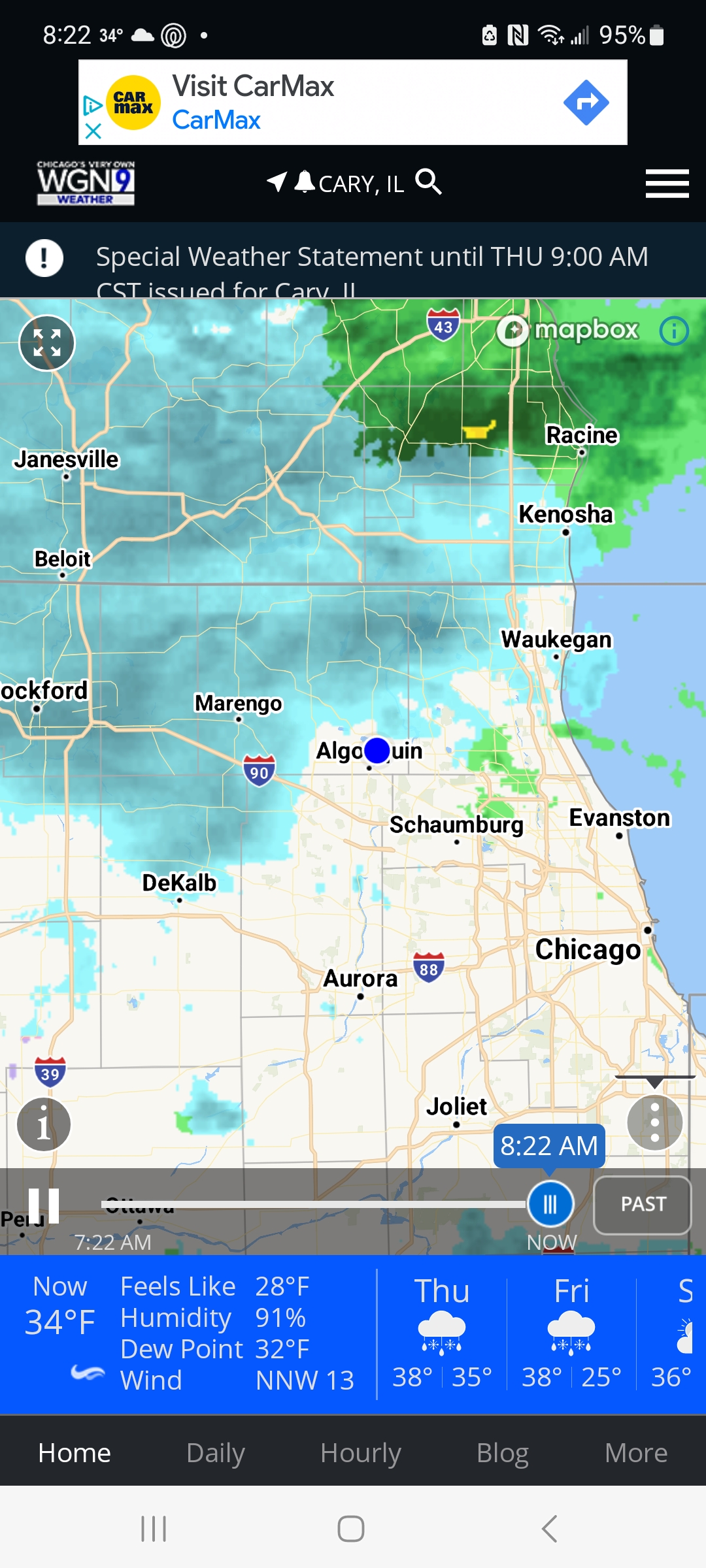Go back with system back button

(550, 1529)
